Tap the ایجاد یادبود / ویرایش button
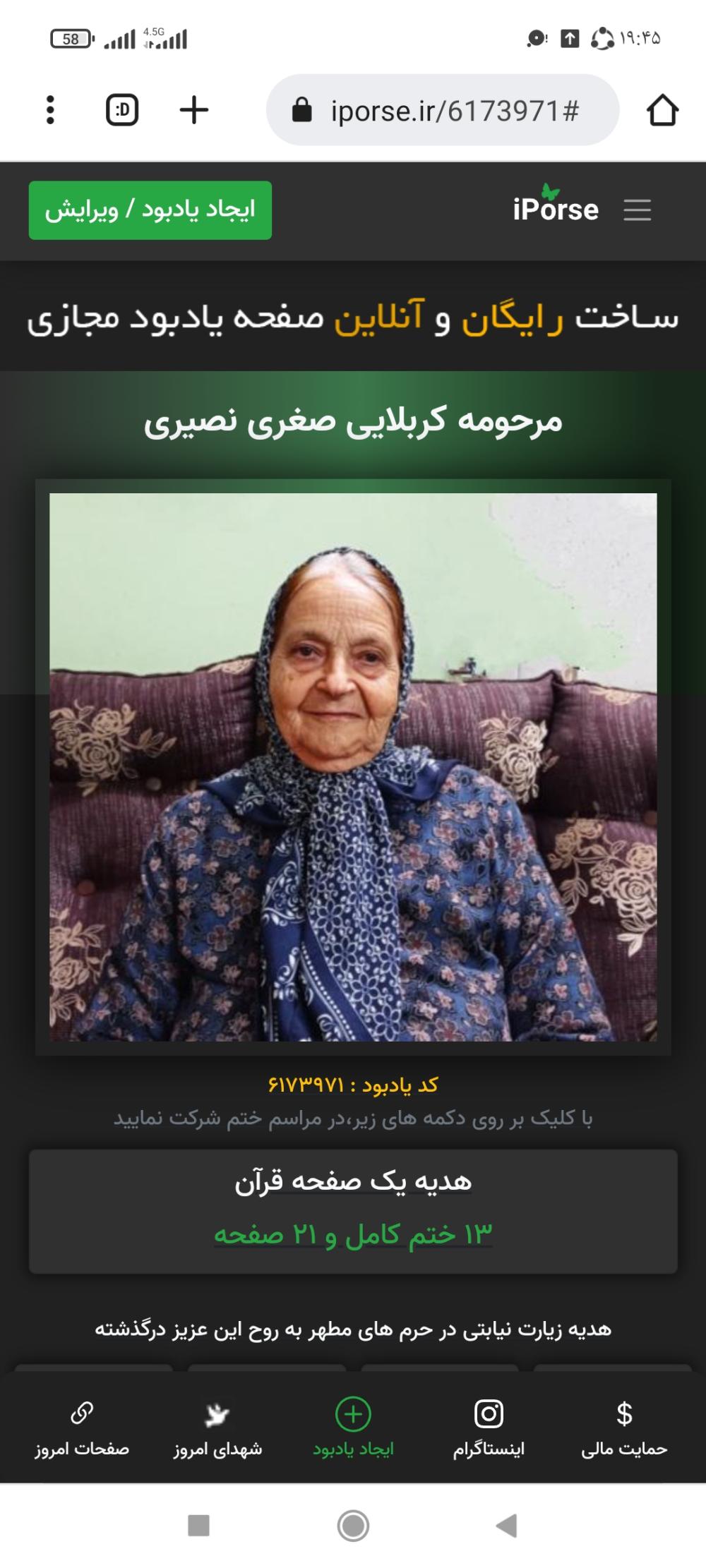The height and width of the screenshot is (1568, 706). click(x=150, y=210)
